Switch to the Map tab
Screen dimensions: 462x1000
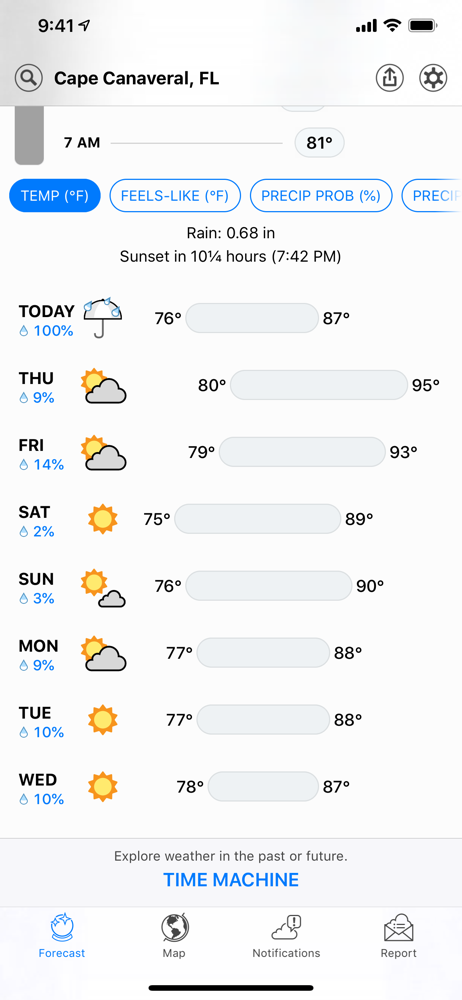pos(174,936)
